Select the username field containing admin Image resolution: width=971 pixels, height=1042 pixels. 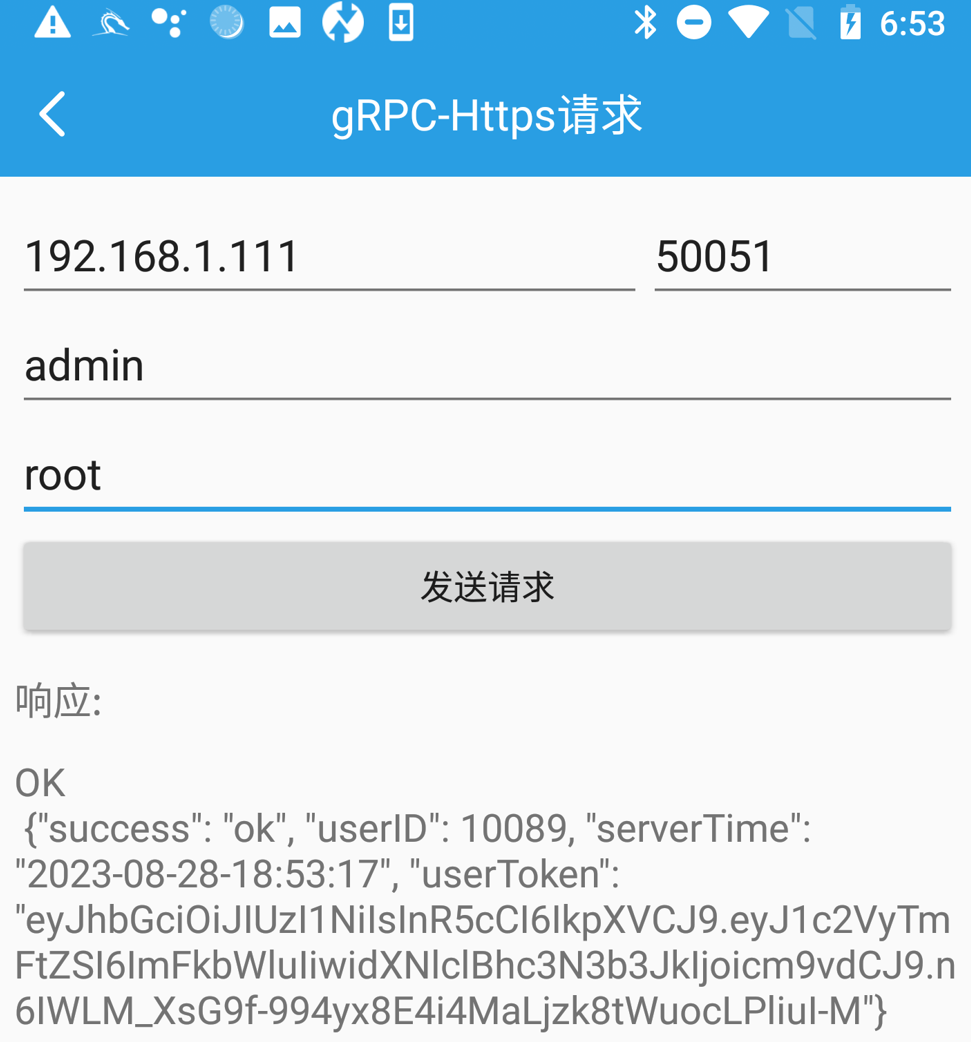point(486,366)
